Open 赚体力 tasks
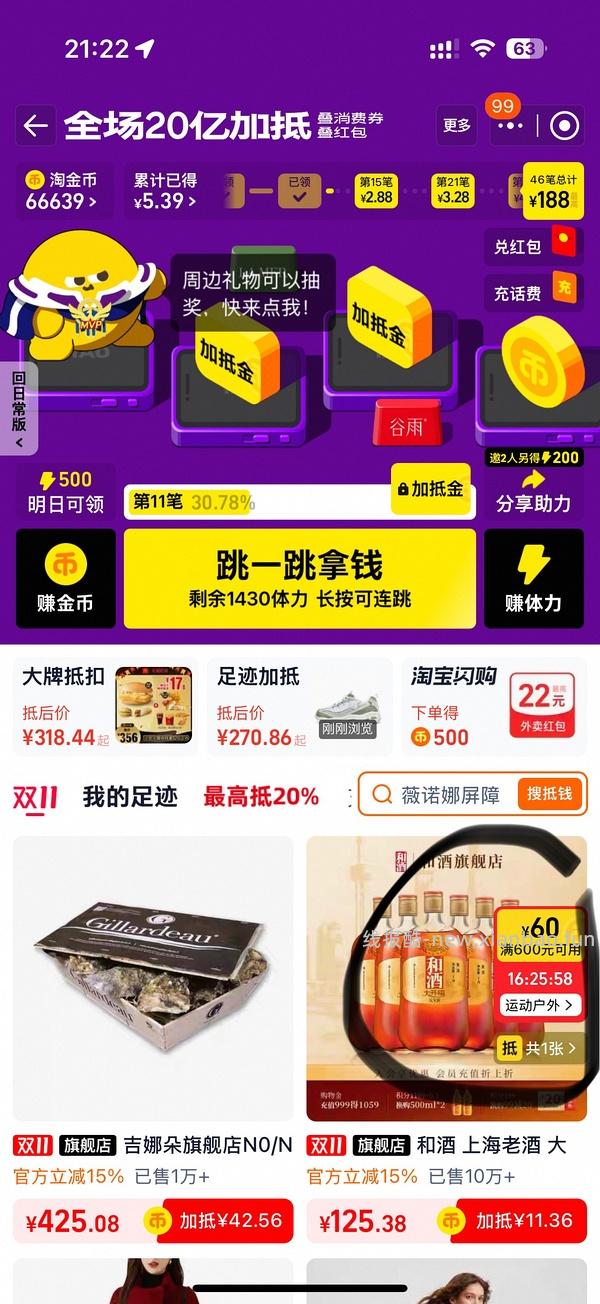The width and height of the screenshot is (600, 1304). [x=533, y=579]
